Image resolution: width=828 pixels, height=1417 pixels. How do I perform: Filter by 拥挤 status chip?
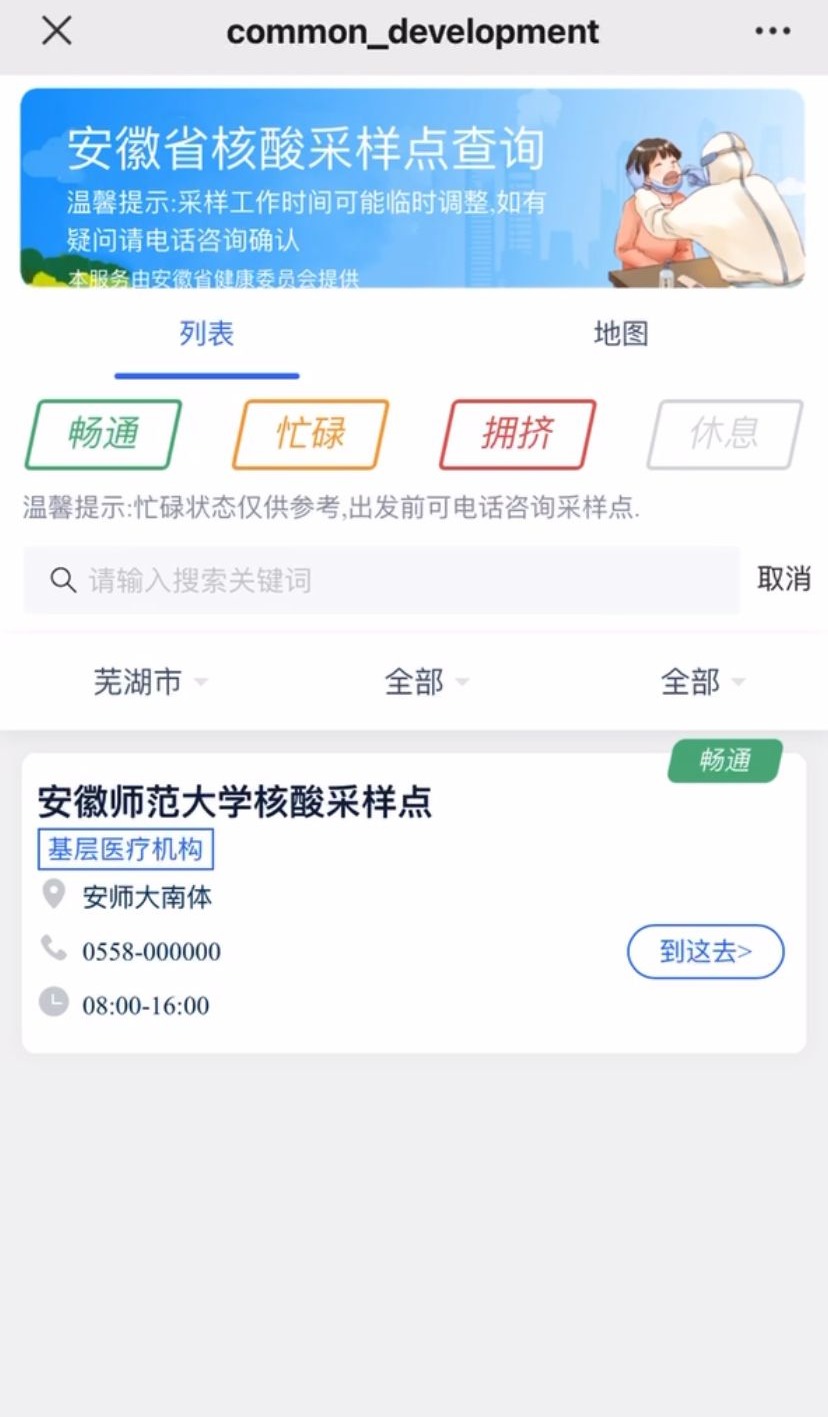[x=517, y=434]
